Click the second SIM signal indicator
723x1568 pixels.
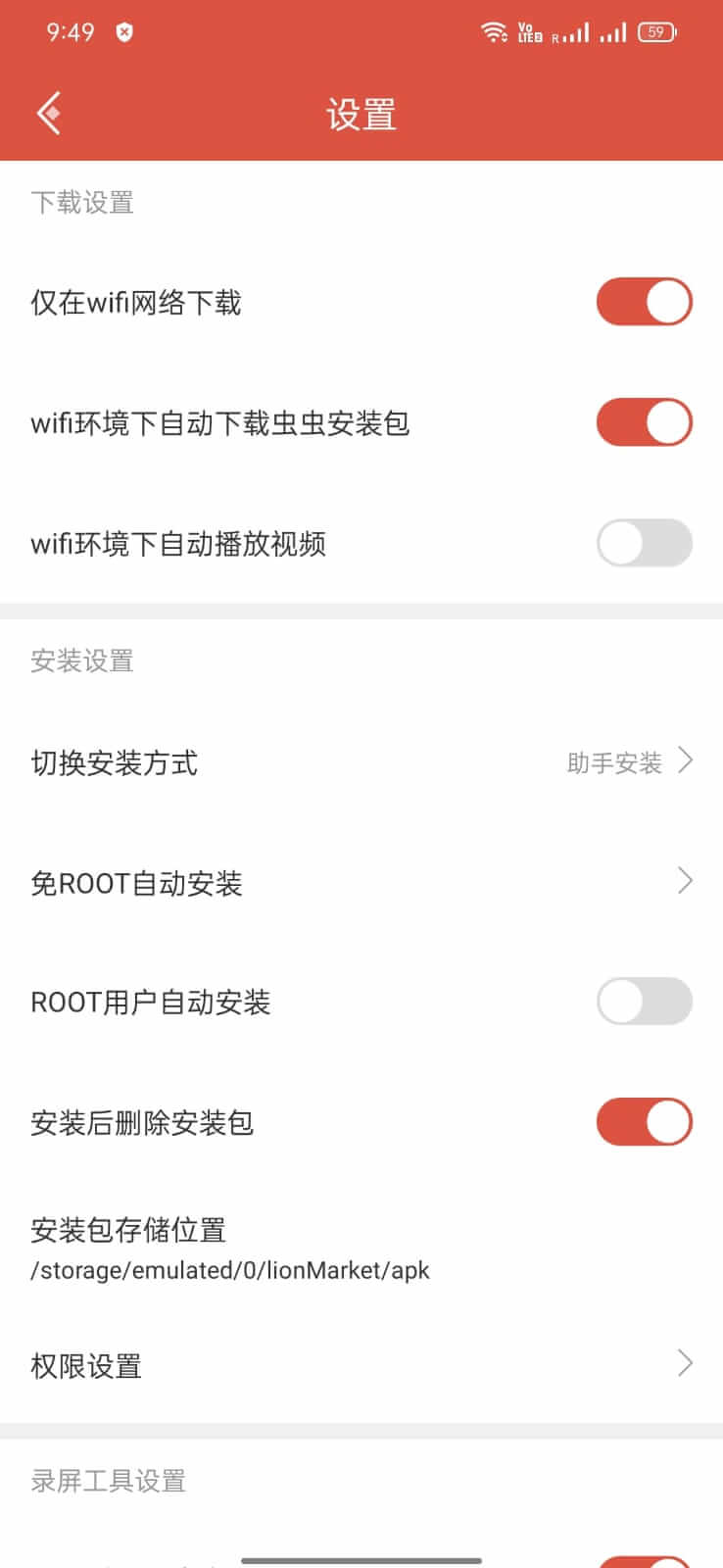point(614,32)
